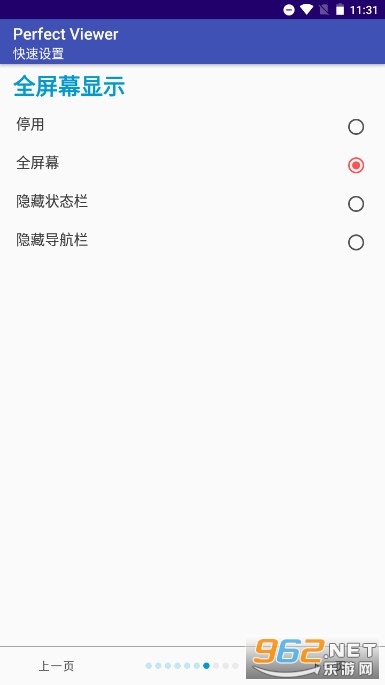Choose the 全屏幕 option

click(x=192, y=165)
